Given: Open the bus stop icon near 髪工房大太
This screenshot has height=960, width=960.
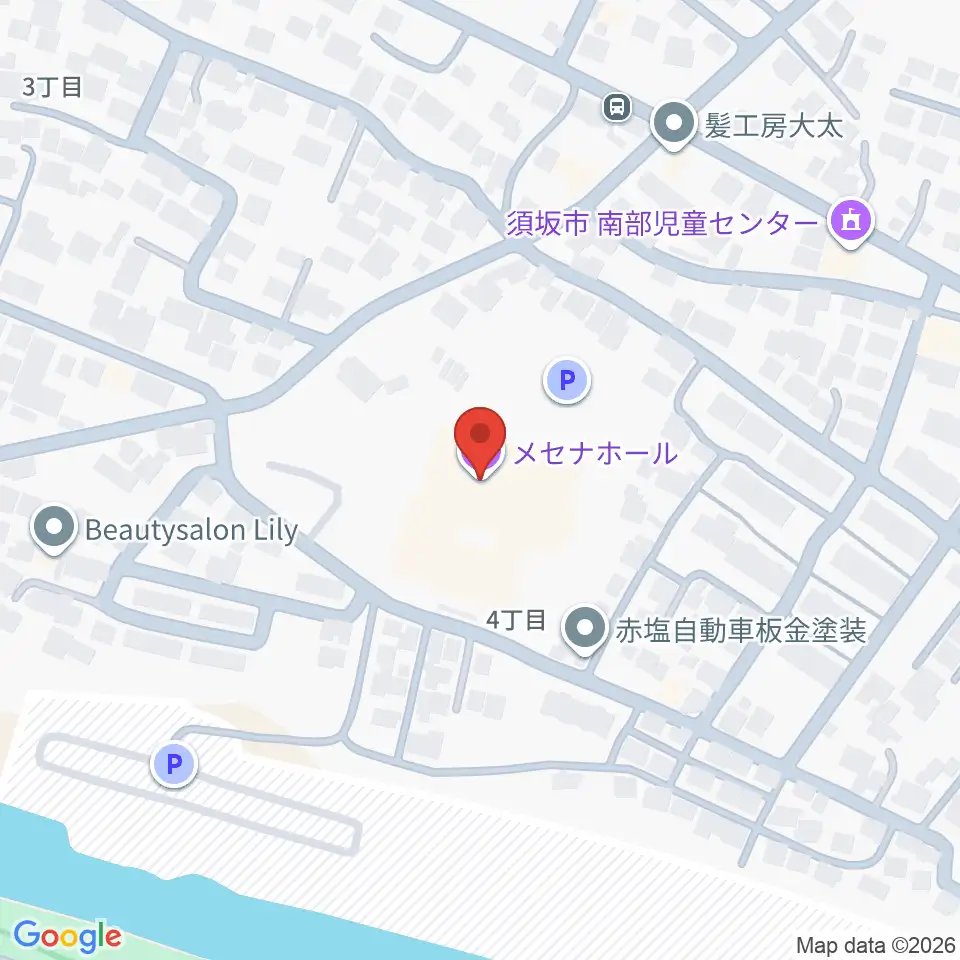Looking at the screenshot, I should pyautogui.click(x=617, y=108).
